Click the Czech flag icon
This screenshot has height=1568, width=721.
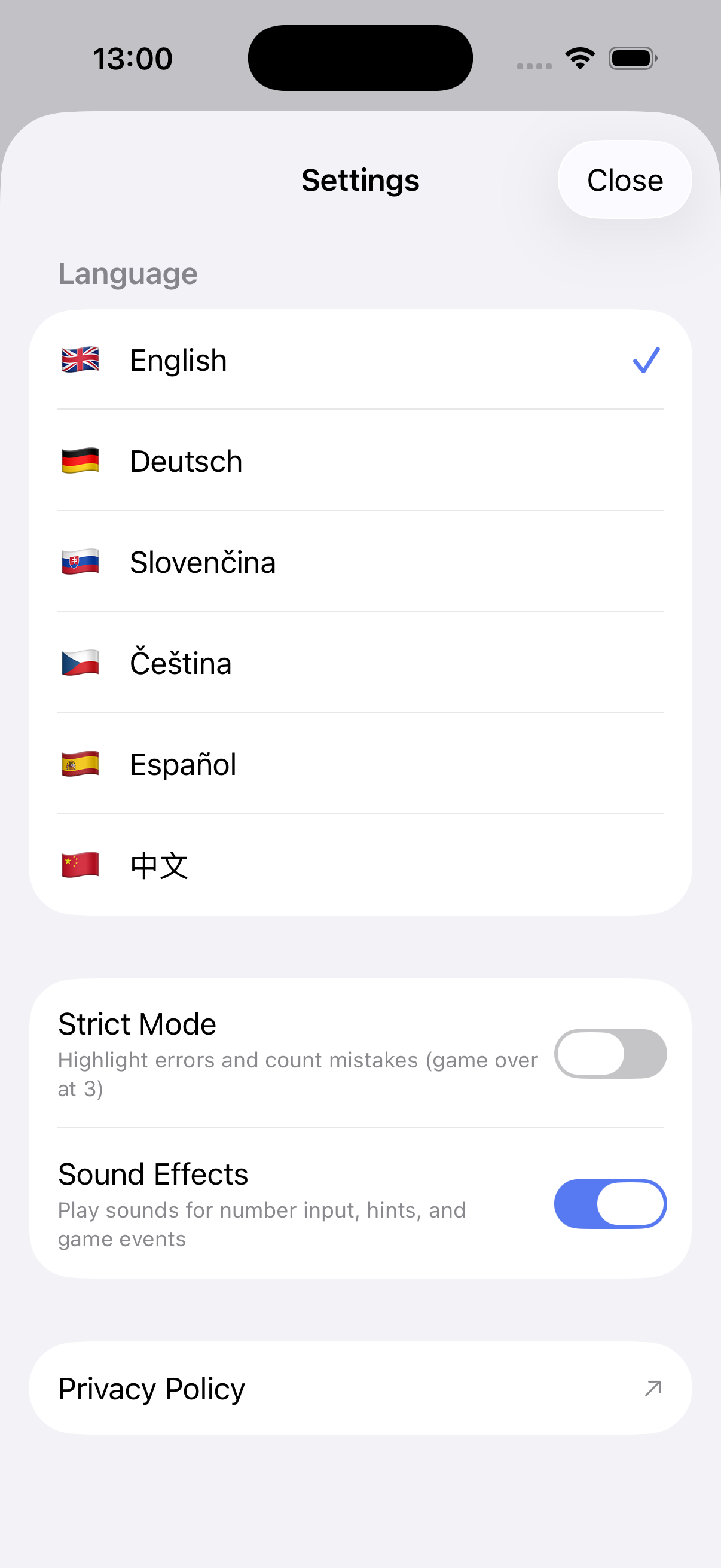[80, 663]
